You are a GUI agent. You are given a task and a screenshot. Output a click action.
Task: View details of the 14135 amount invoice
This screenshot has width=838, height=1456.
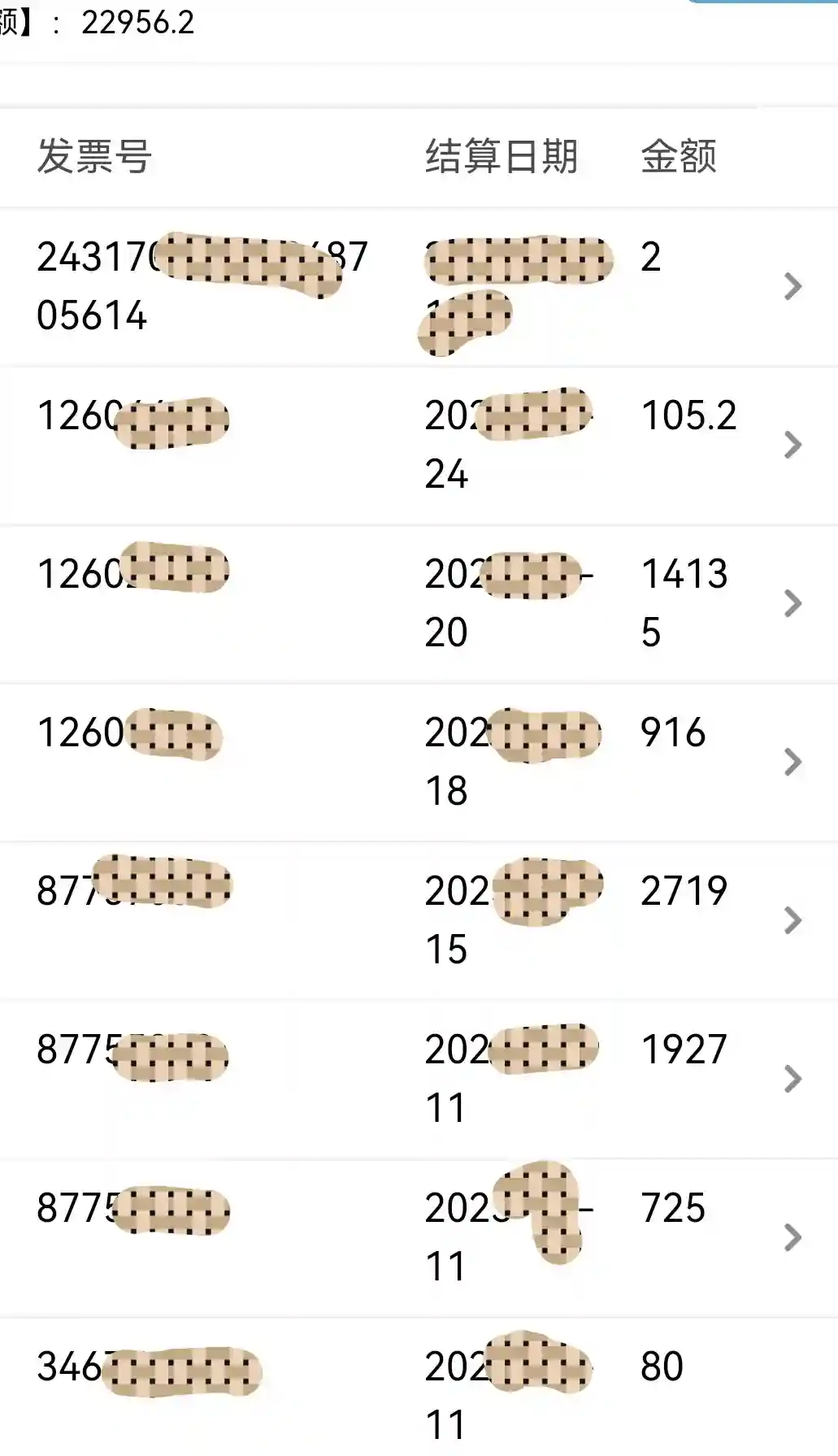[x=792, y=603]
